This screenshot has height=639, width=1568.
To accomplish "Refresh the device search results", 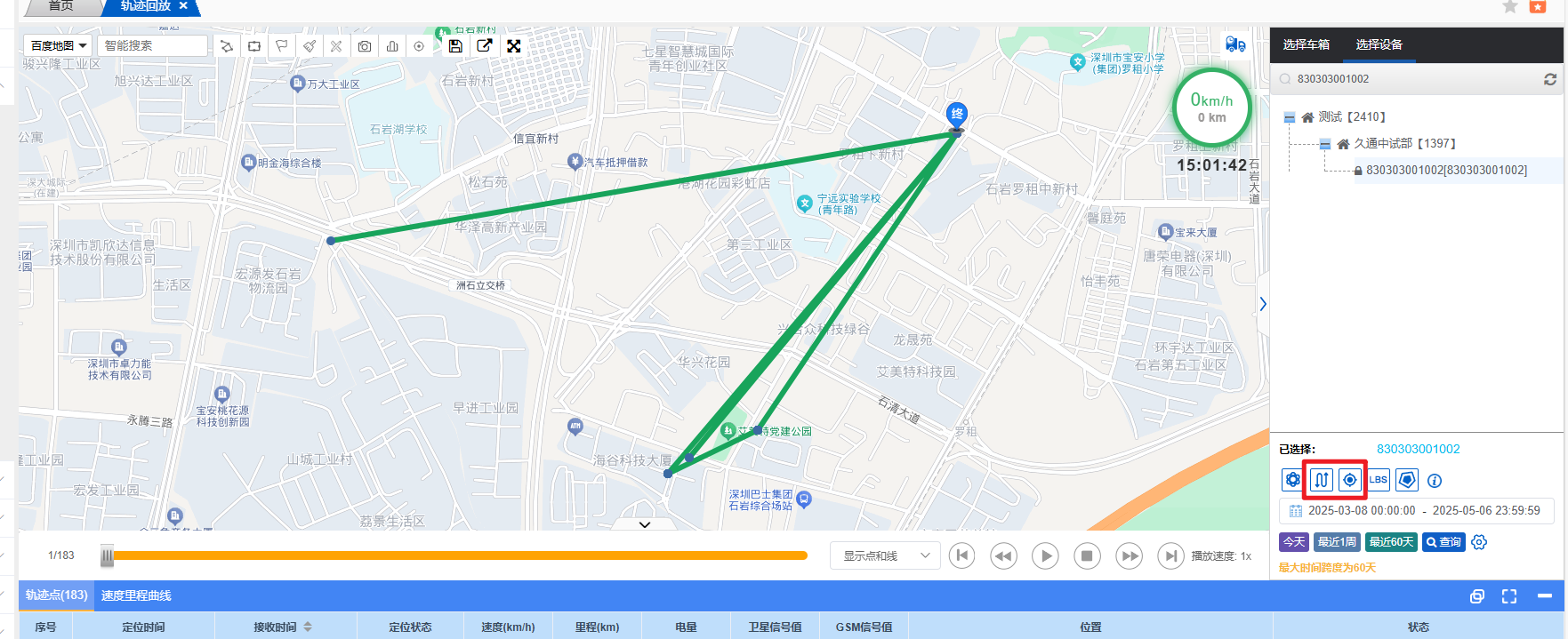I will (x=1550, y=79).
